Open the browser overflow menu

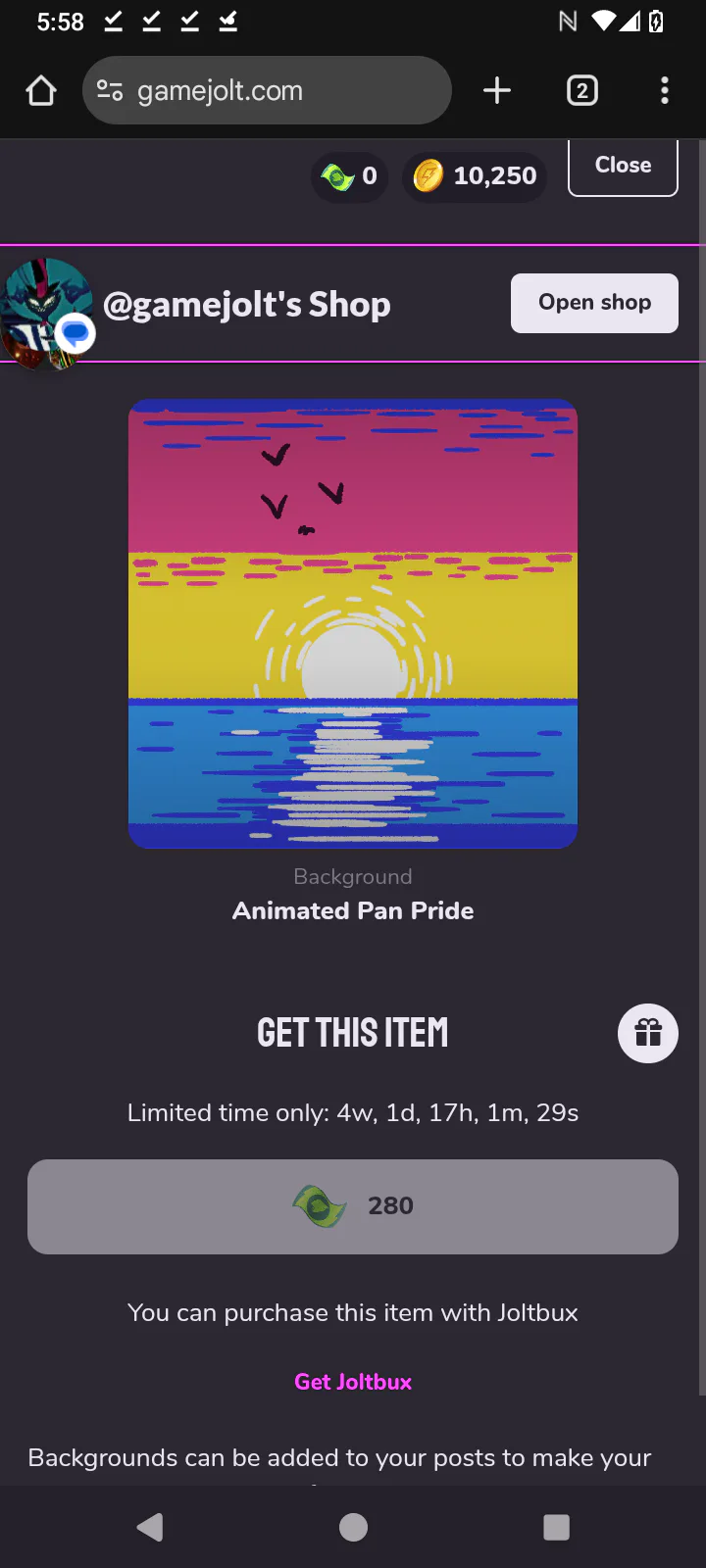pos(665,90)
